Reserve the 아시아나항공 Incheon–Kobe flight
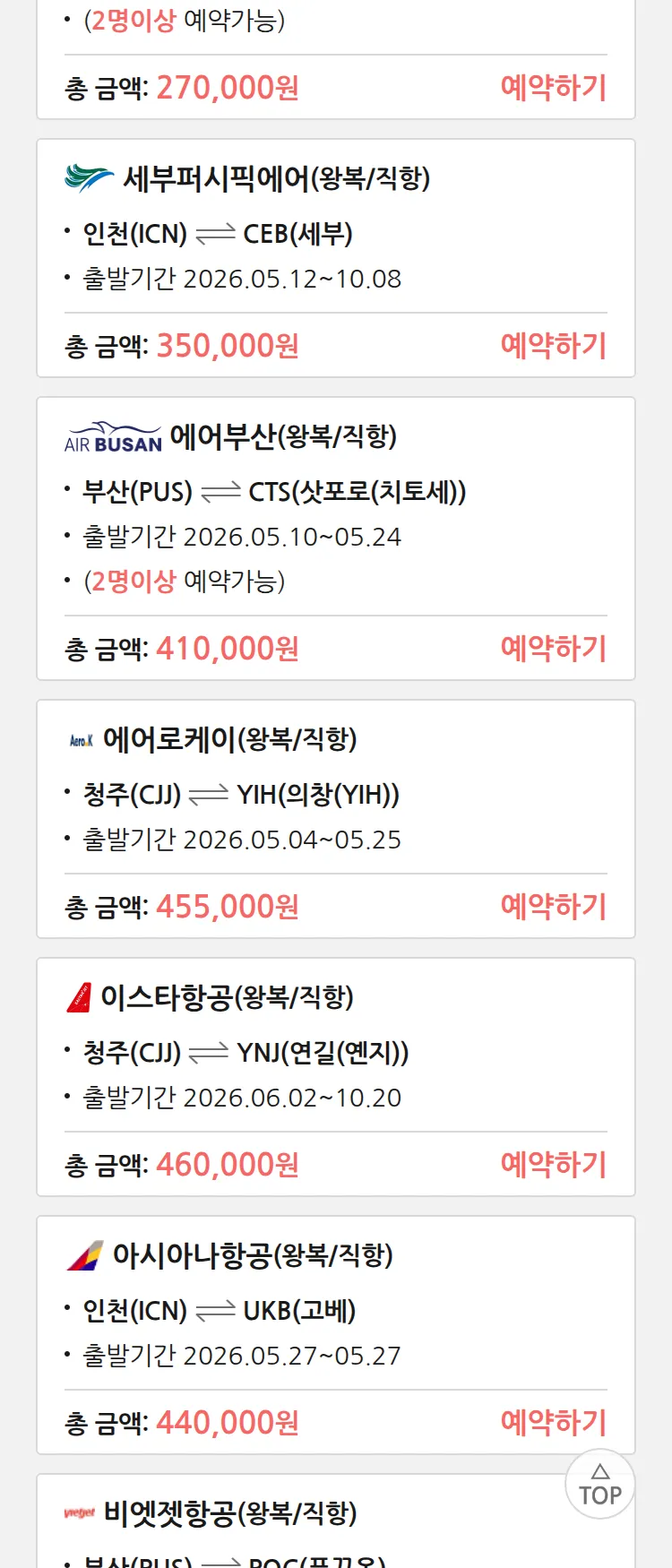This screenshot has width=672, height=1568. [x=553, y=1423]
